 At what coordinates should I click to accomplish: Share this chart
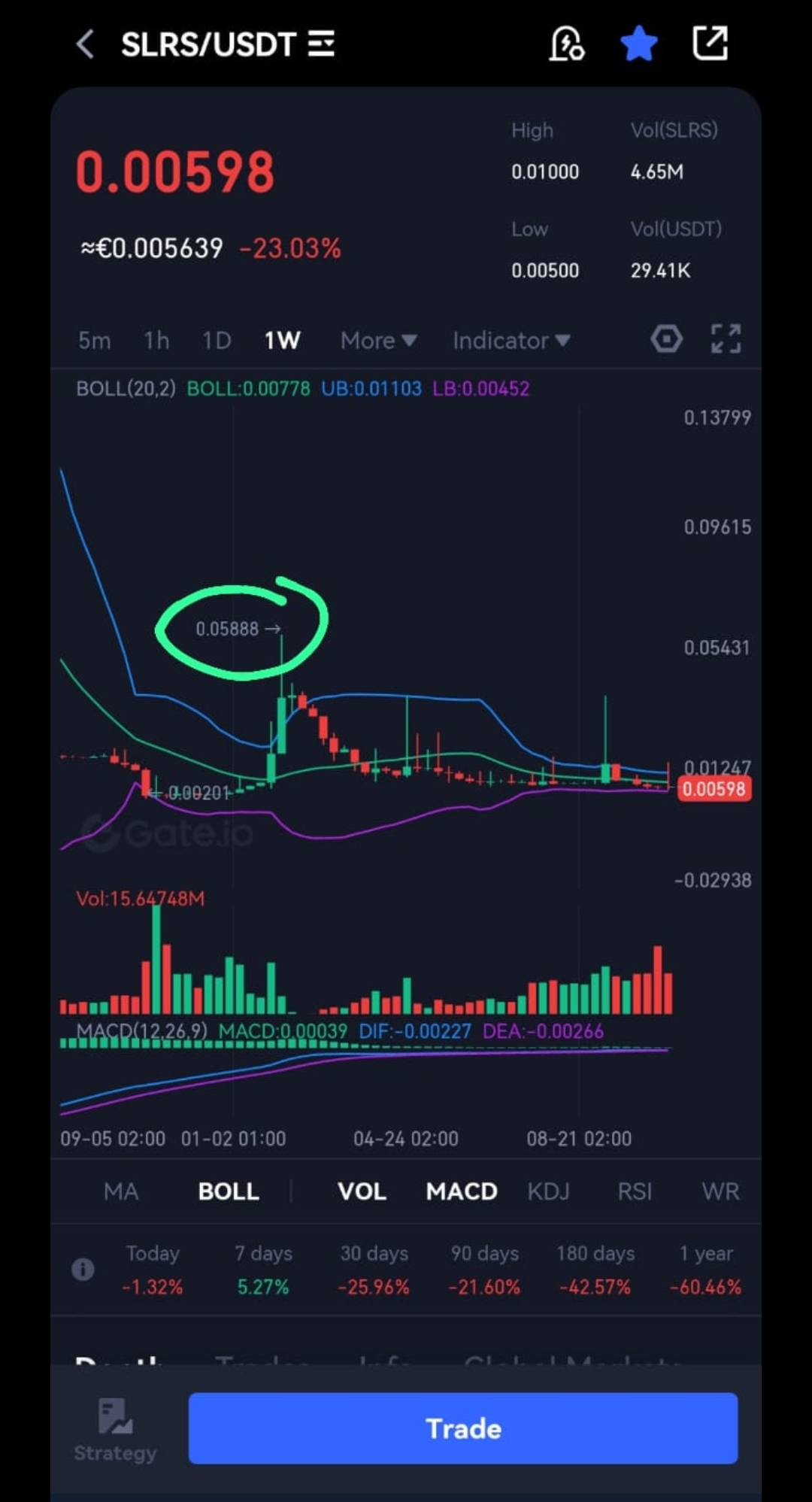click(x=710, y=44)
